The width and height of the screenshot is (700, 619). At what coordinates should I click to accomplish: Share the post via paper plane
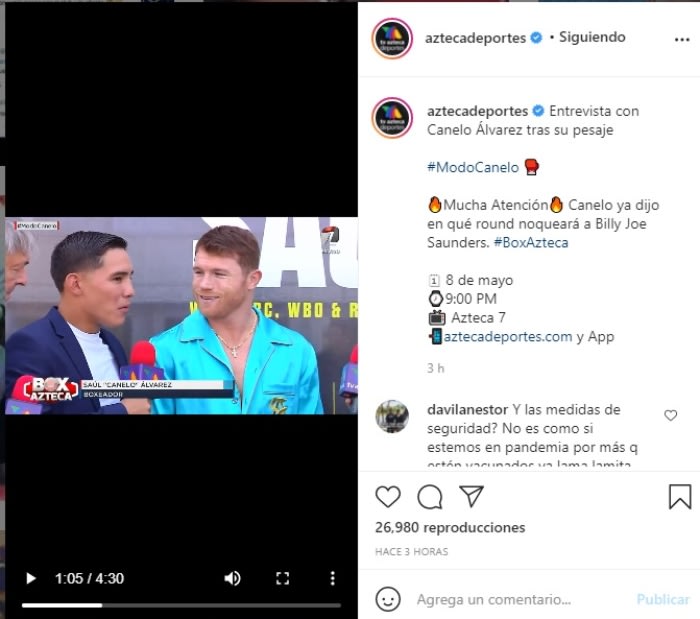pos(471,496)
